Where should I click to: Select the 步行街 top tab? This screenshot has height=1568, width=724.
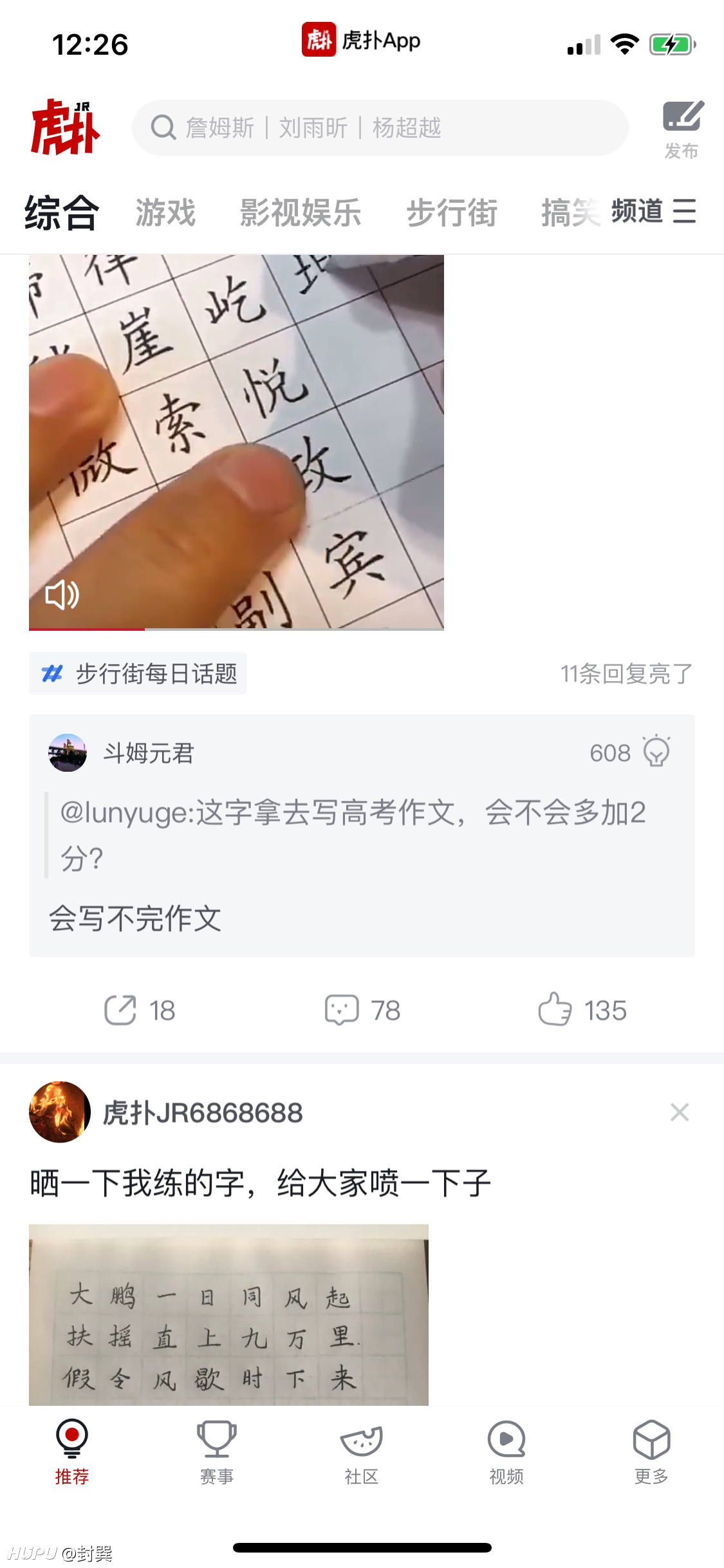tap(452, 212)
